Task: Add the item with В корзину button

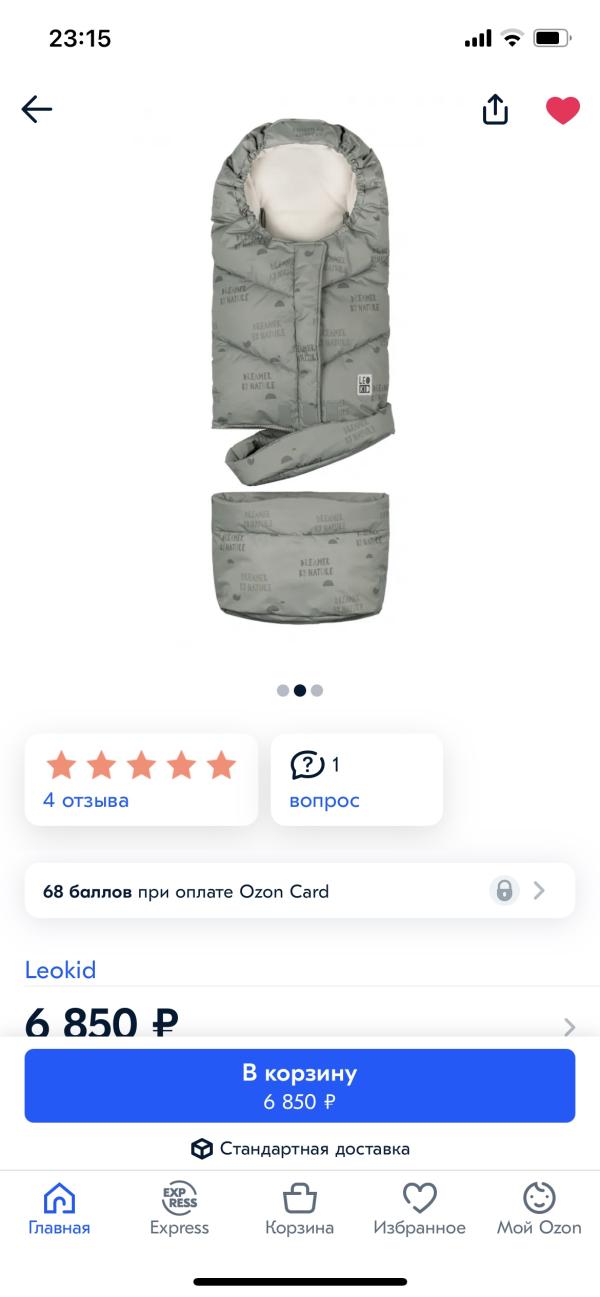Action: tap(299, 1085)
